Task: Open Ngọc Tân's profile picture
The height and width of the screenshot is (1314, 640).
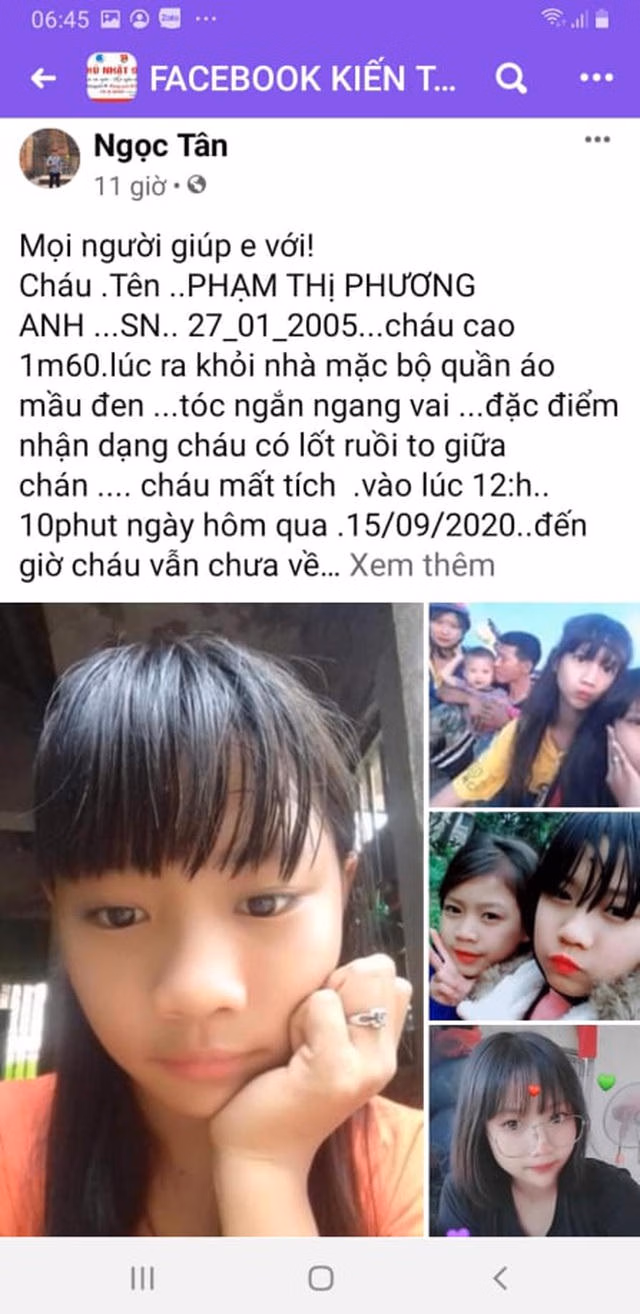Action: (x=49, y=158)
